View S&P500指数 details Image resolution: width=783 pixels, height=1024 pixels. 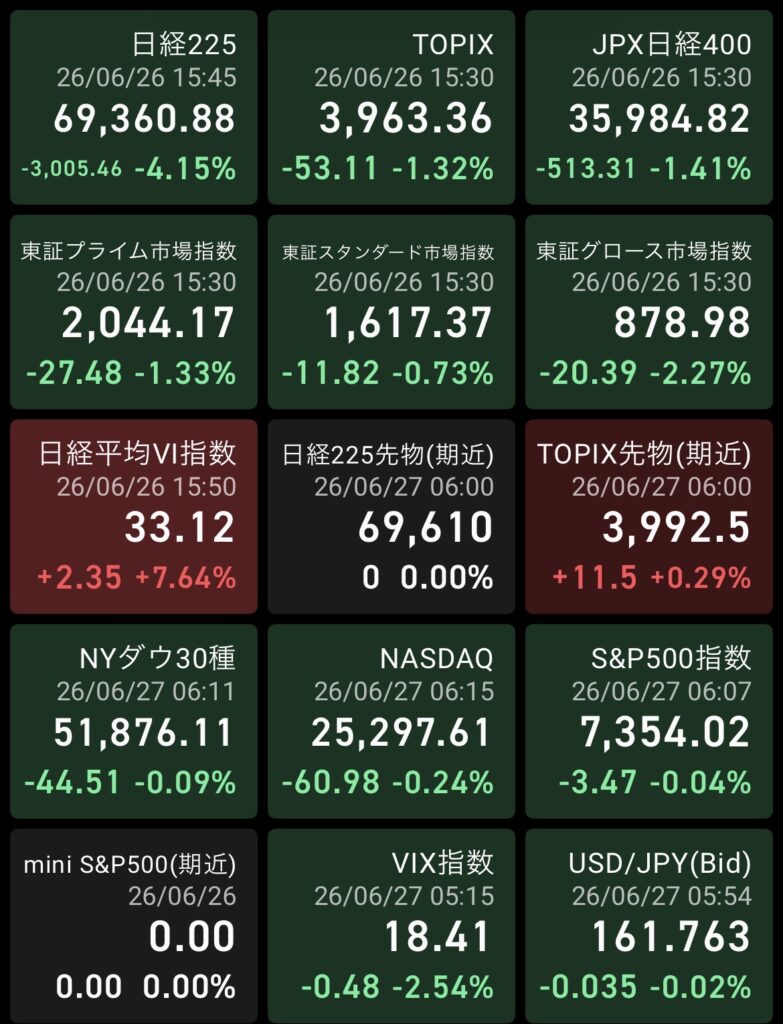[649, 721]
